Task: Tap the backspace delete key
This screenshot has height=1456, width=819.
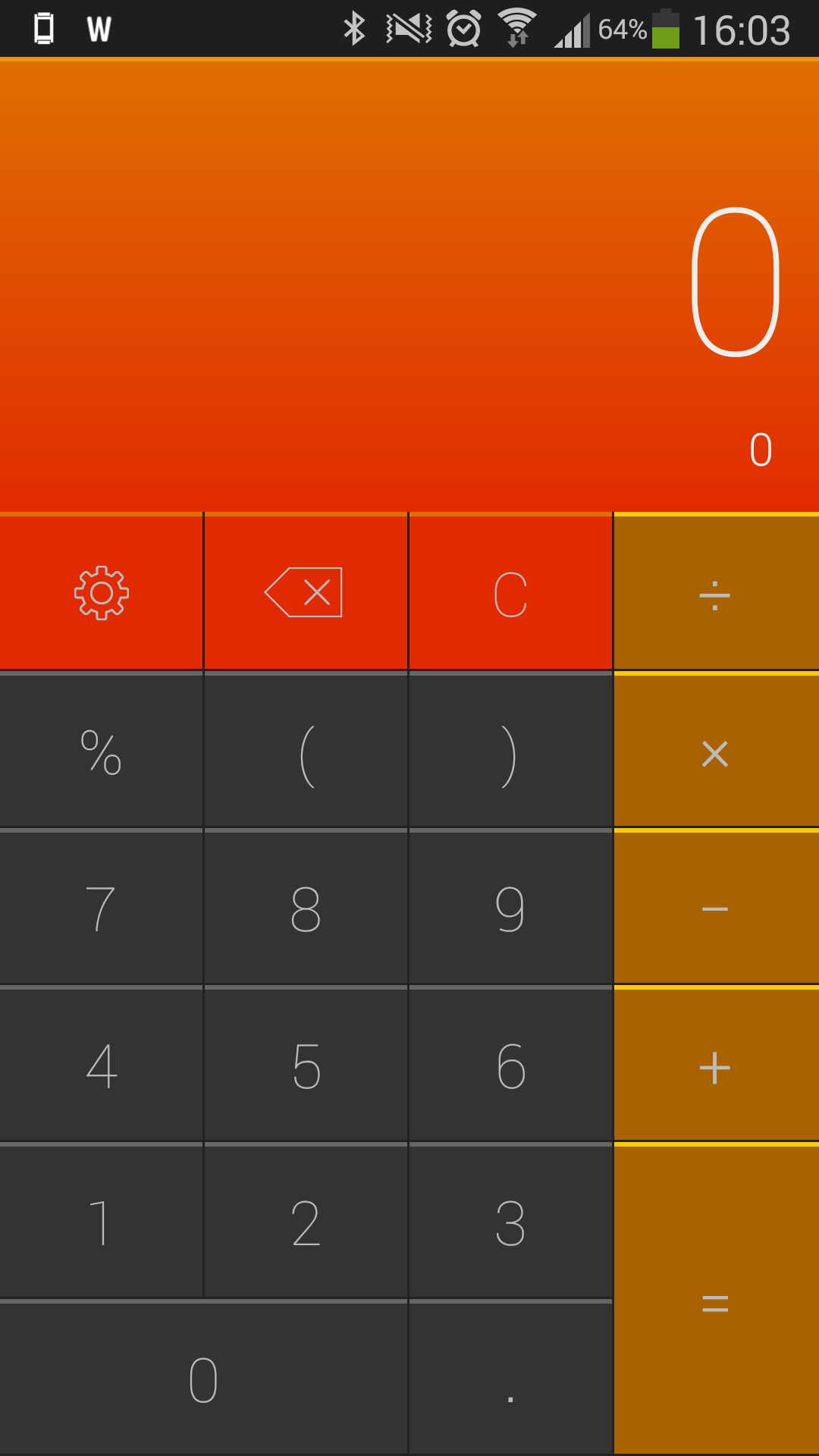Action: point(306,592)
